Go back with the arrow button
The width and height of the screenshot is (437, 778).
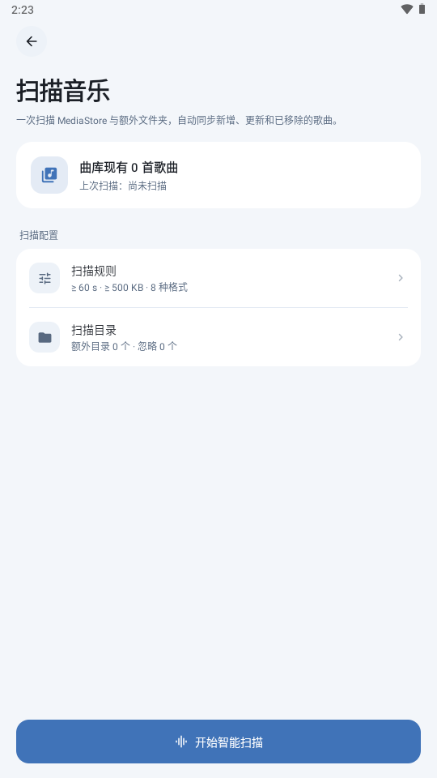[x=31, y=41]
